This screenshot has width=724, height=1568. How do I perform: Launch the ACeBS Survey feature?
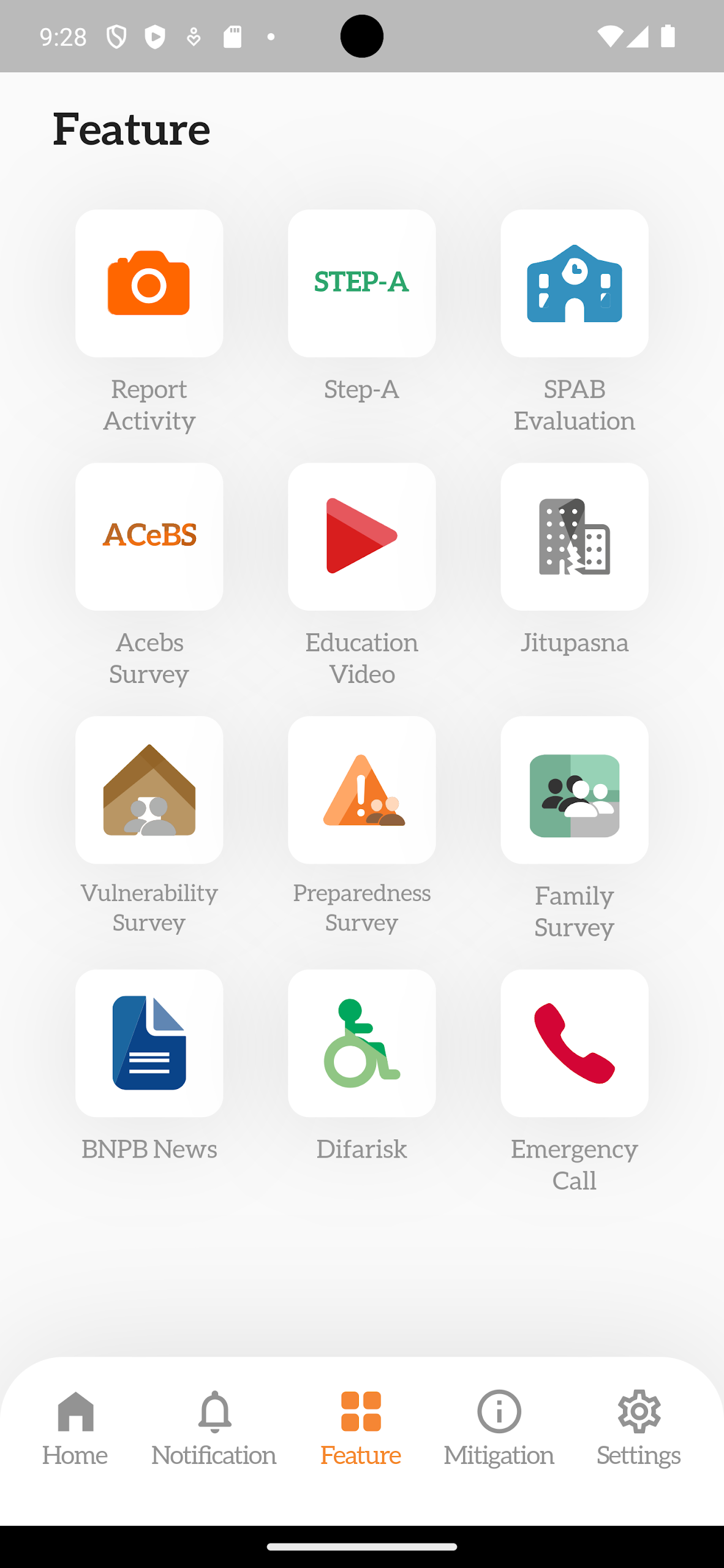coord(149,537)
